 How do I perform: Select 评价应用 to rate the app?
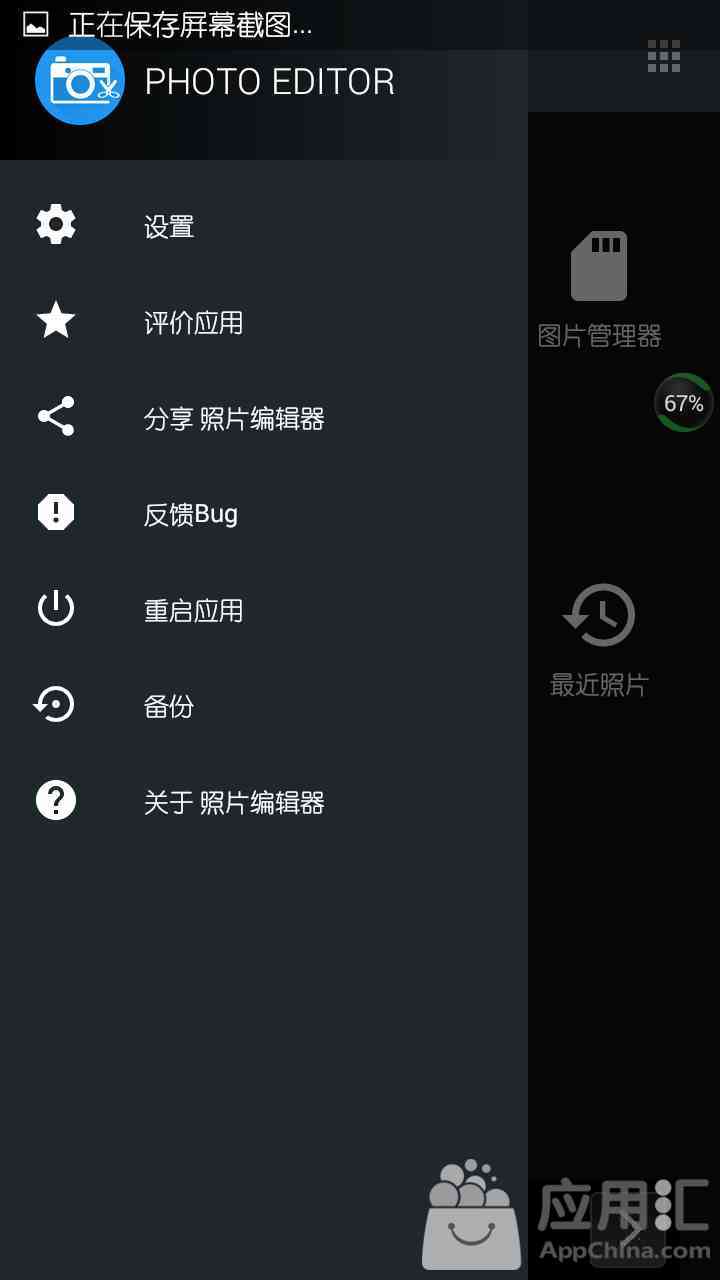(264, 322)
